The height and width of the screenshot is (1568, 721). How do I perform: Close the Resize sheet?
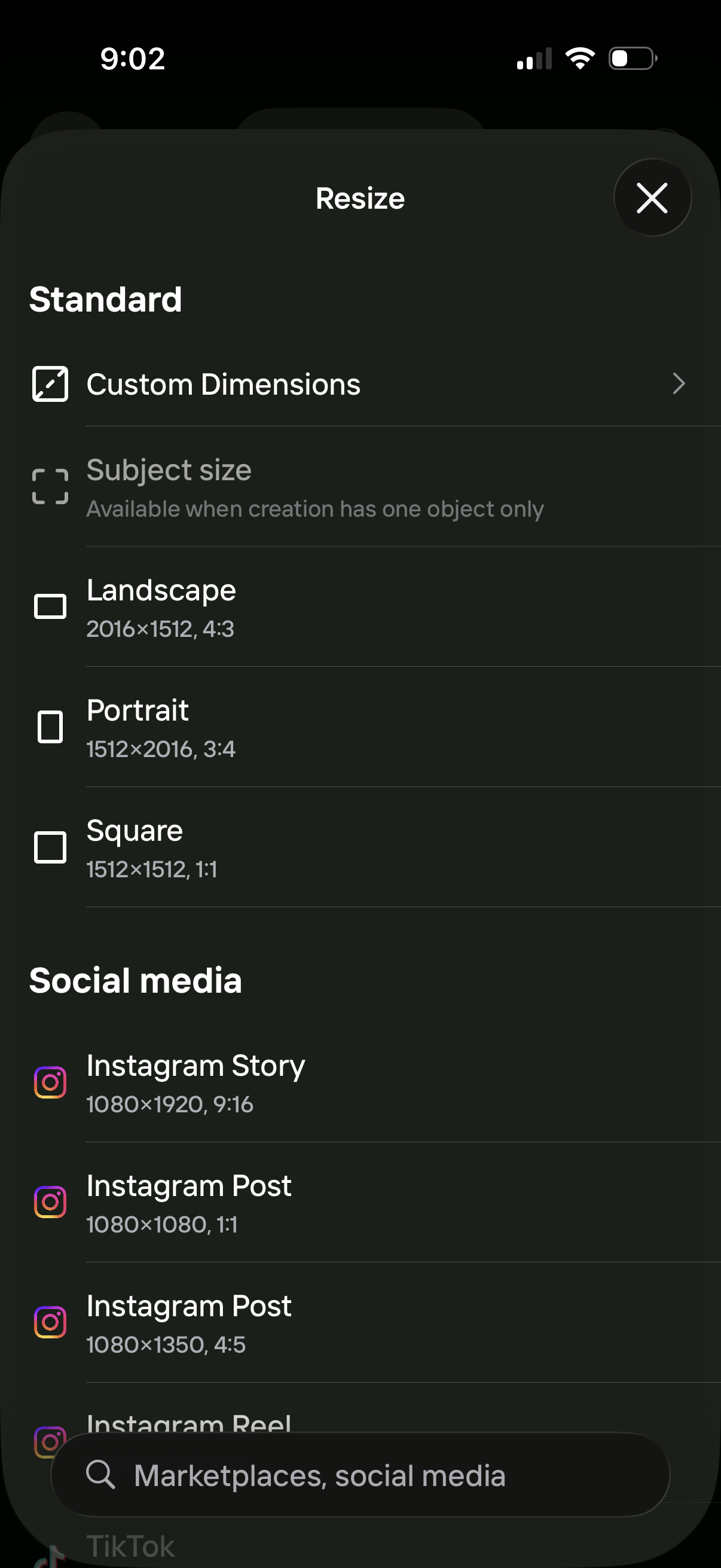(652, 198)
